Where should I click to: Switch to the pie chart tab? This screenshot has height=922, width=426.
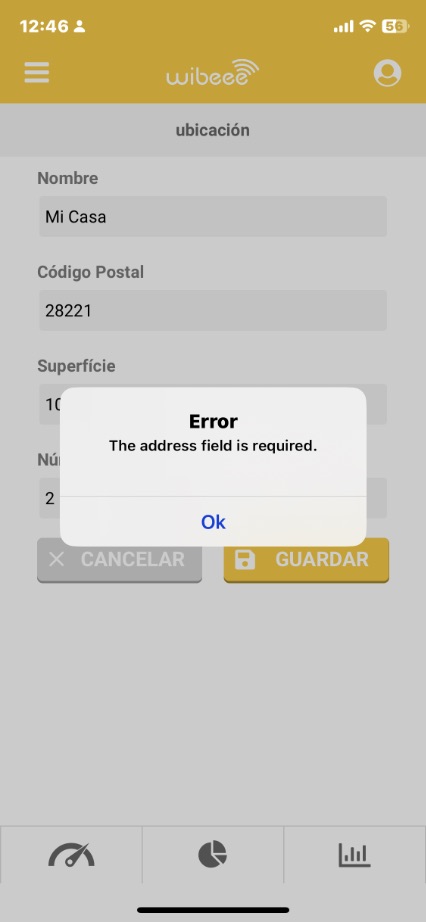click(x=212, y=855)
